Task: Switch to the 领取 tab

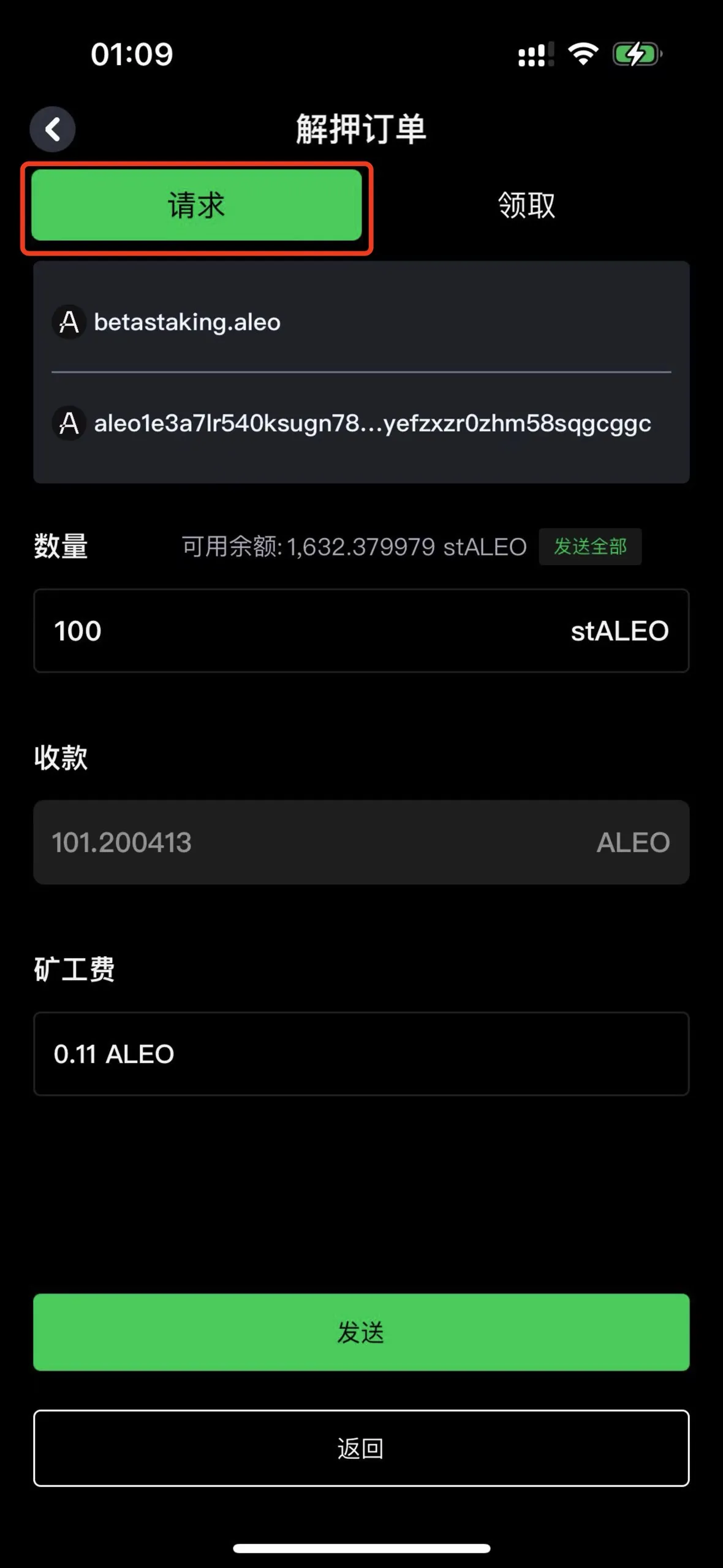Action: (525, 205)
